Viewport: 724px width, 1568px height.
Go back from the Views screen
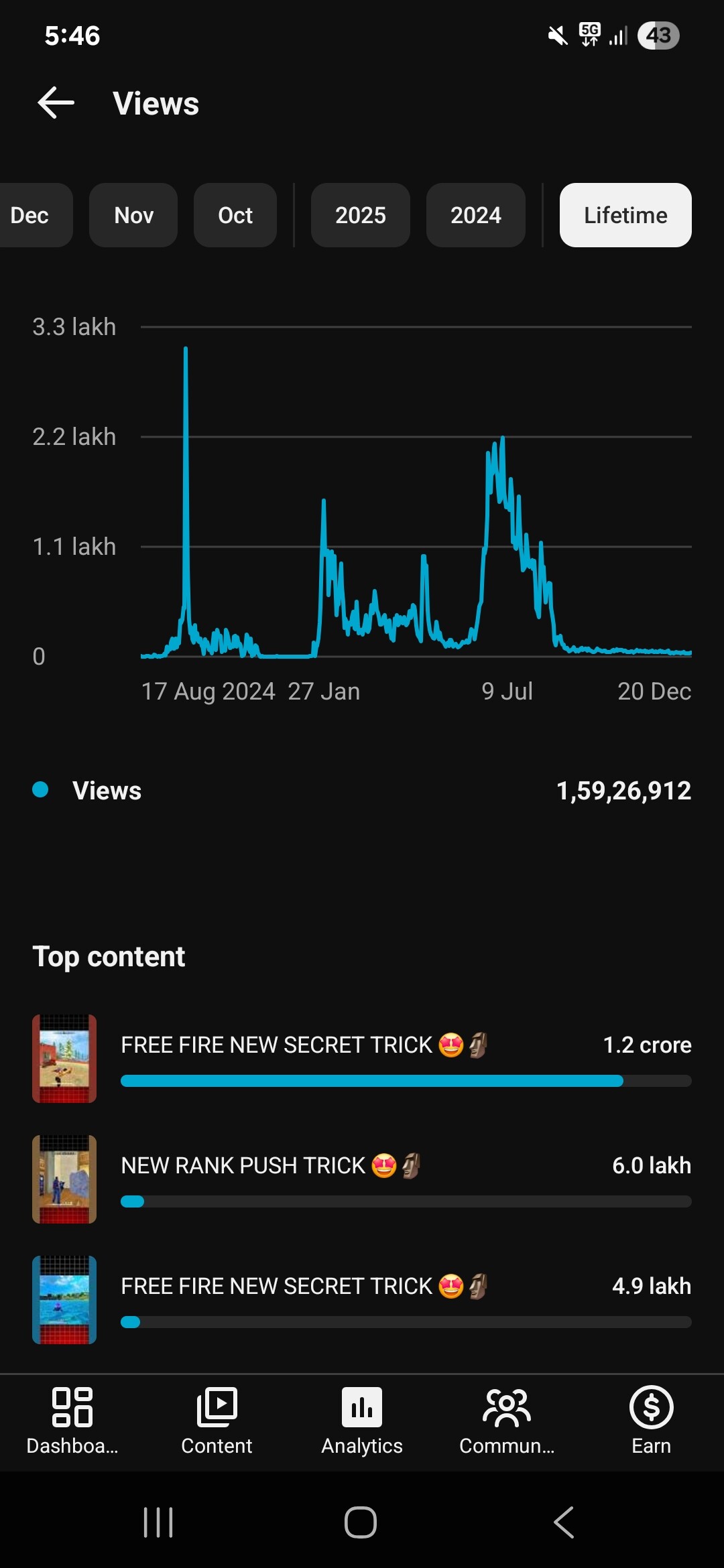[x=56, y=103]
